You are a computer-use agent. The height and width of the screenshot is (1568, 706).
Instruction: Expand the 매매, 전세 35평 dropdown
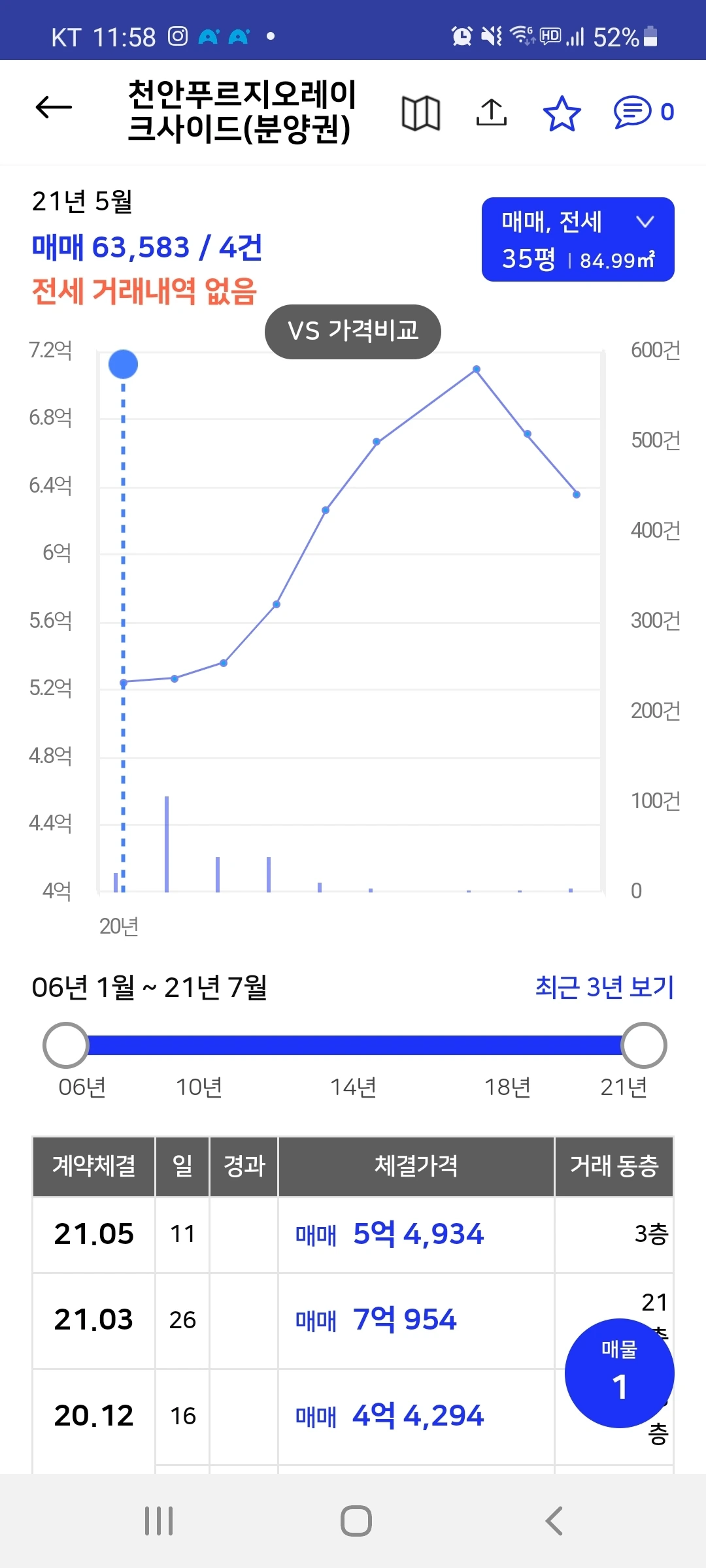(578, 240)
